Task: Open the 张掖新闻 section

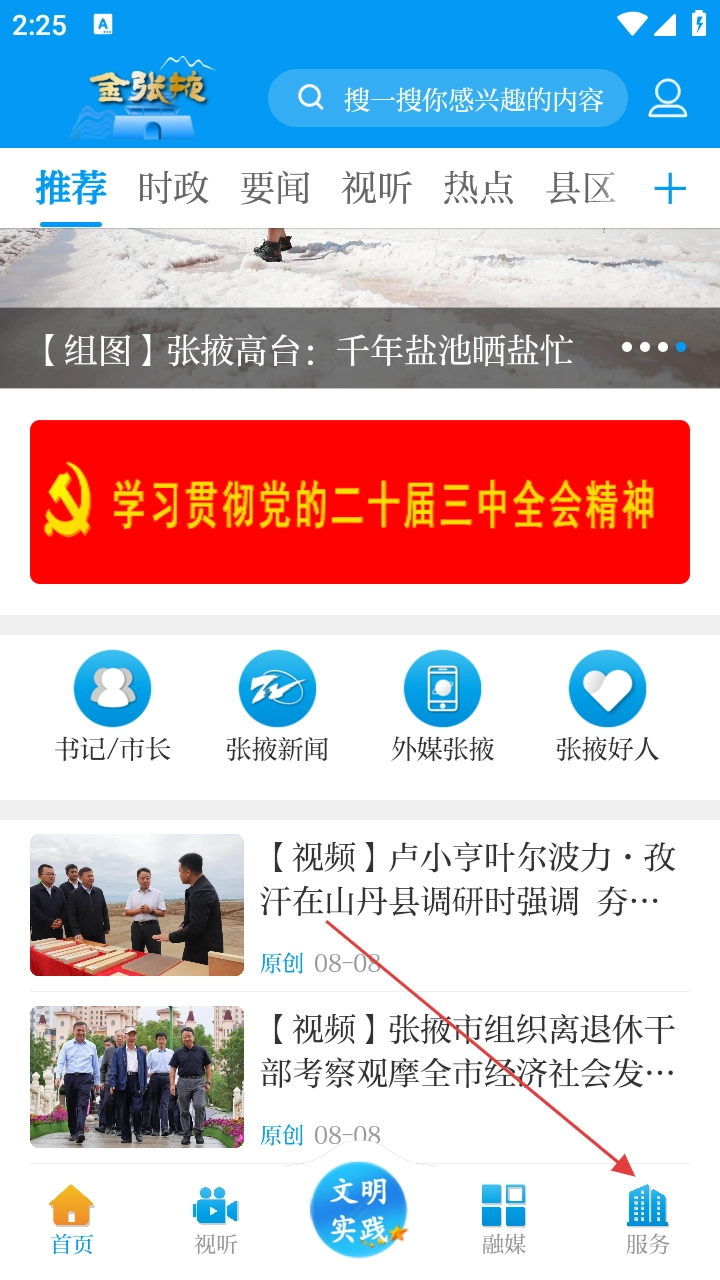Action: (277, 706)
